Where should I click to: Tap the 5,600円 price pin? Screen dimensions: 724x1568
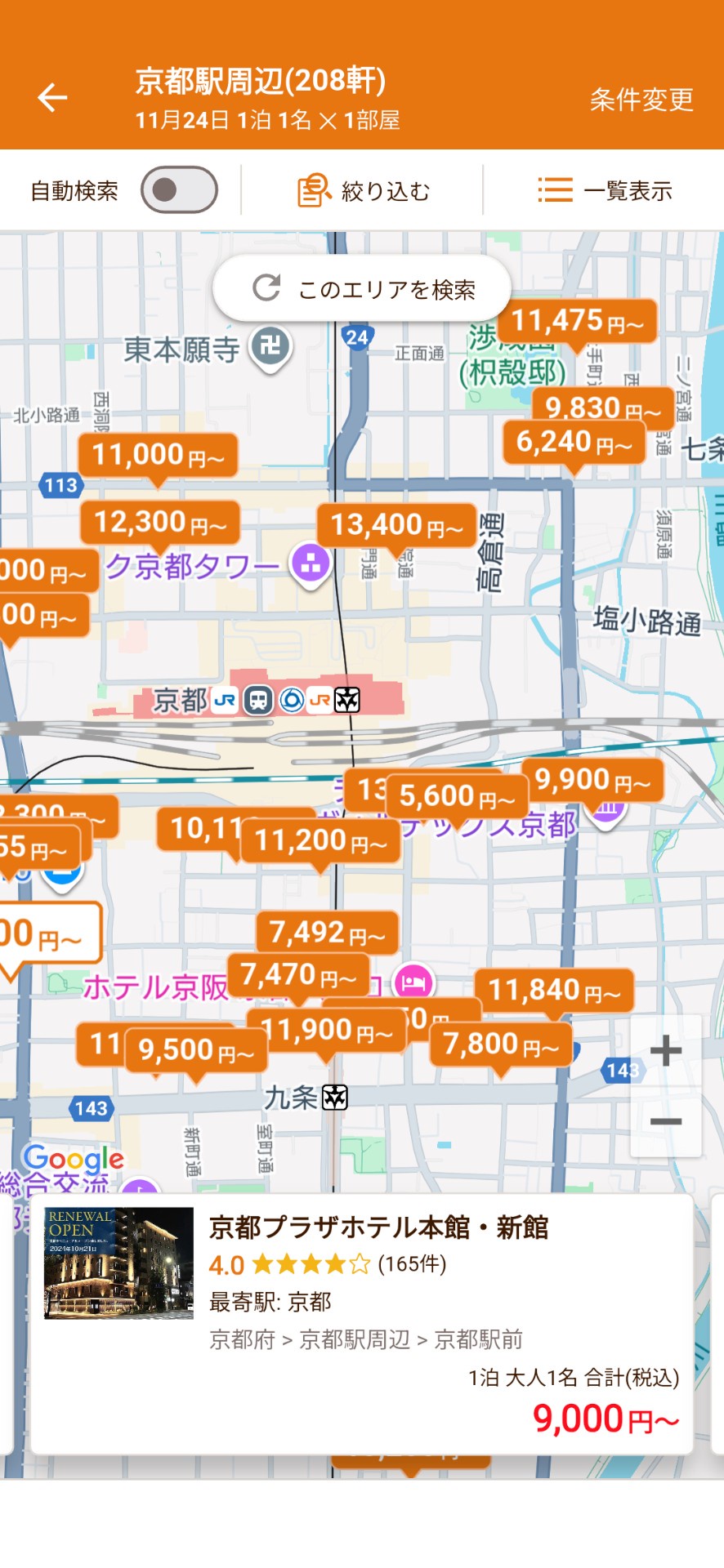456,796
